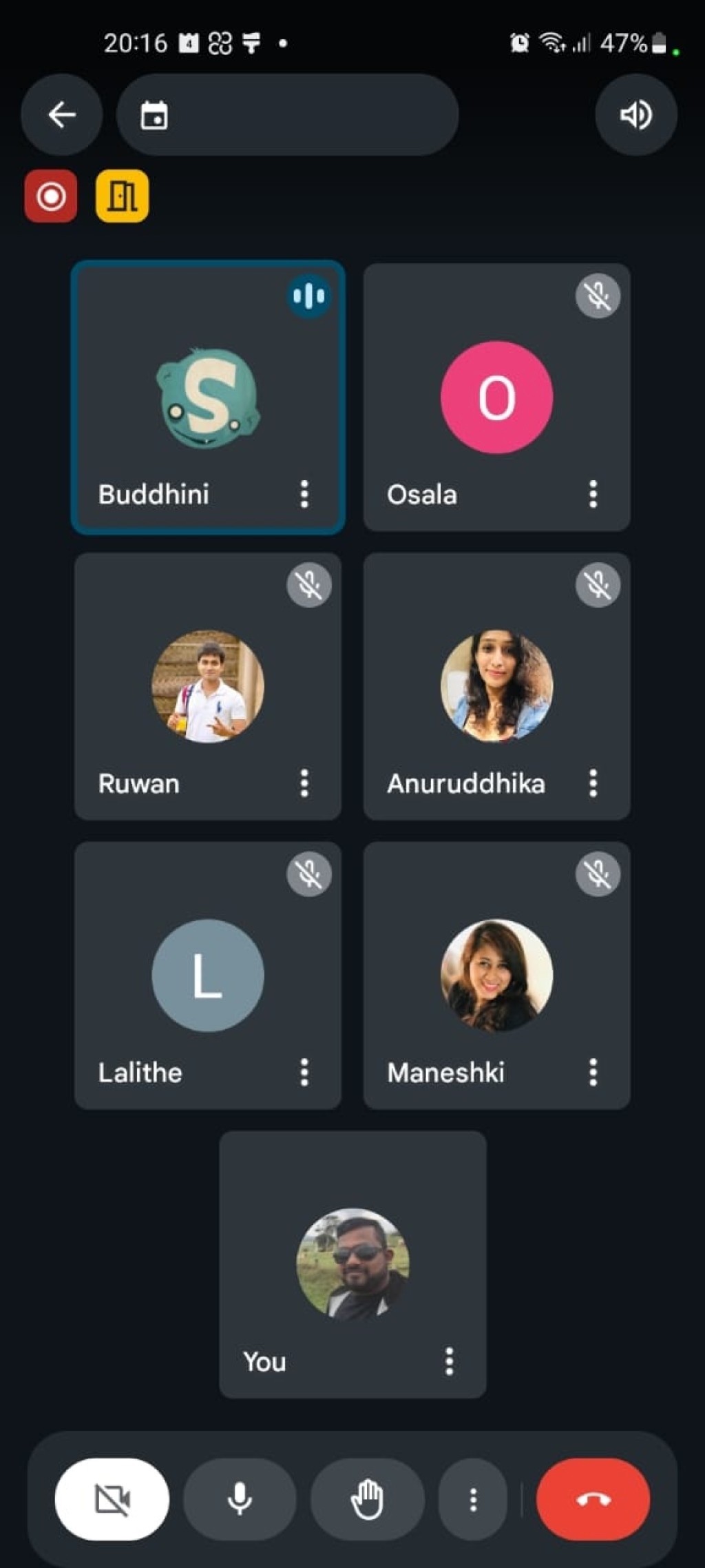Turn the camera back on
This screenshot has width=705, height=1568.
pos(112,1499)
